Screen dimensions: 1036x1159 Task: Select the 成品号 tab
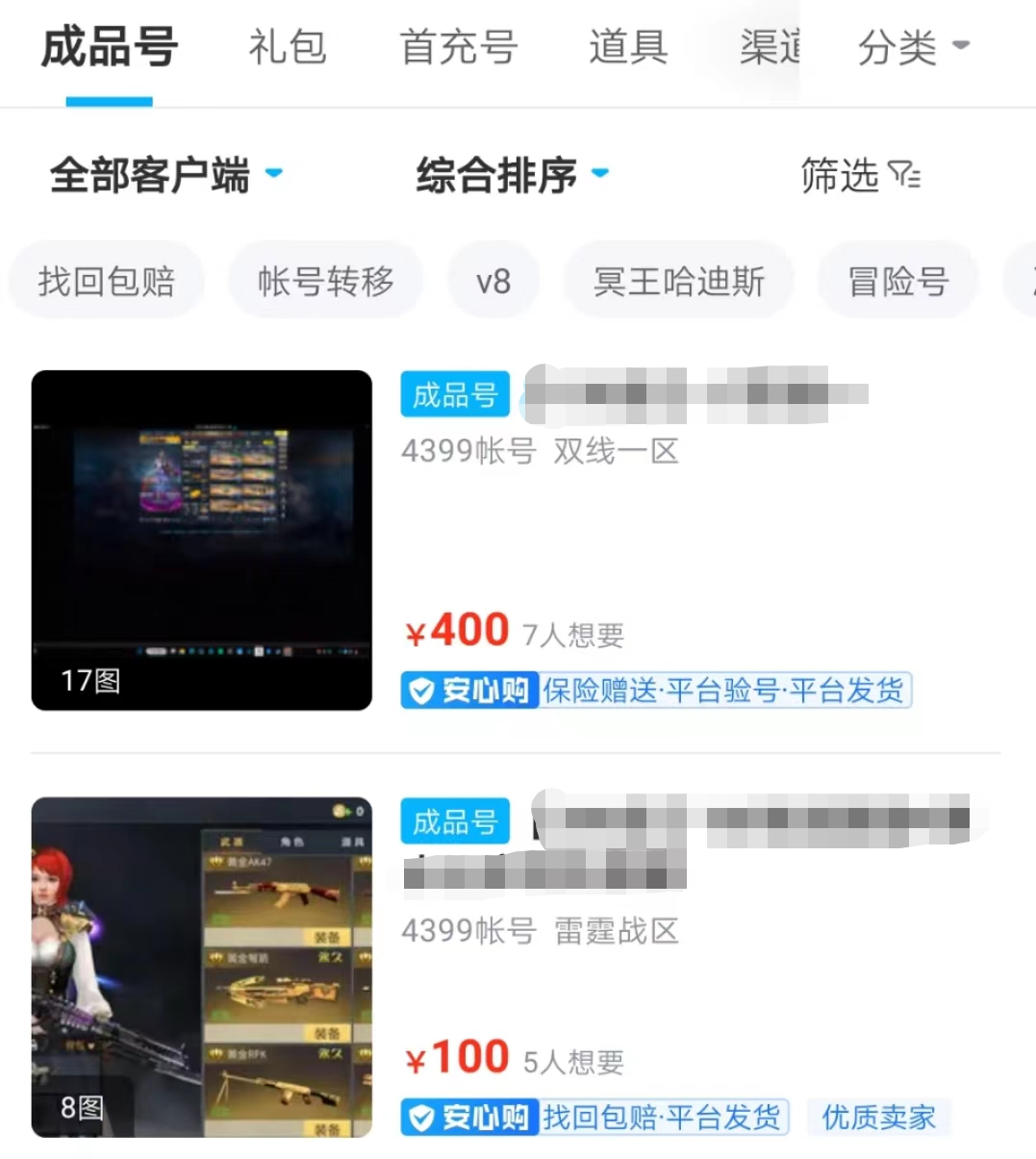[x=109, y=46]
